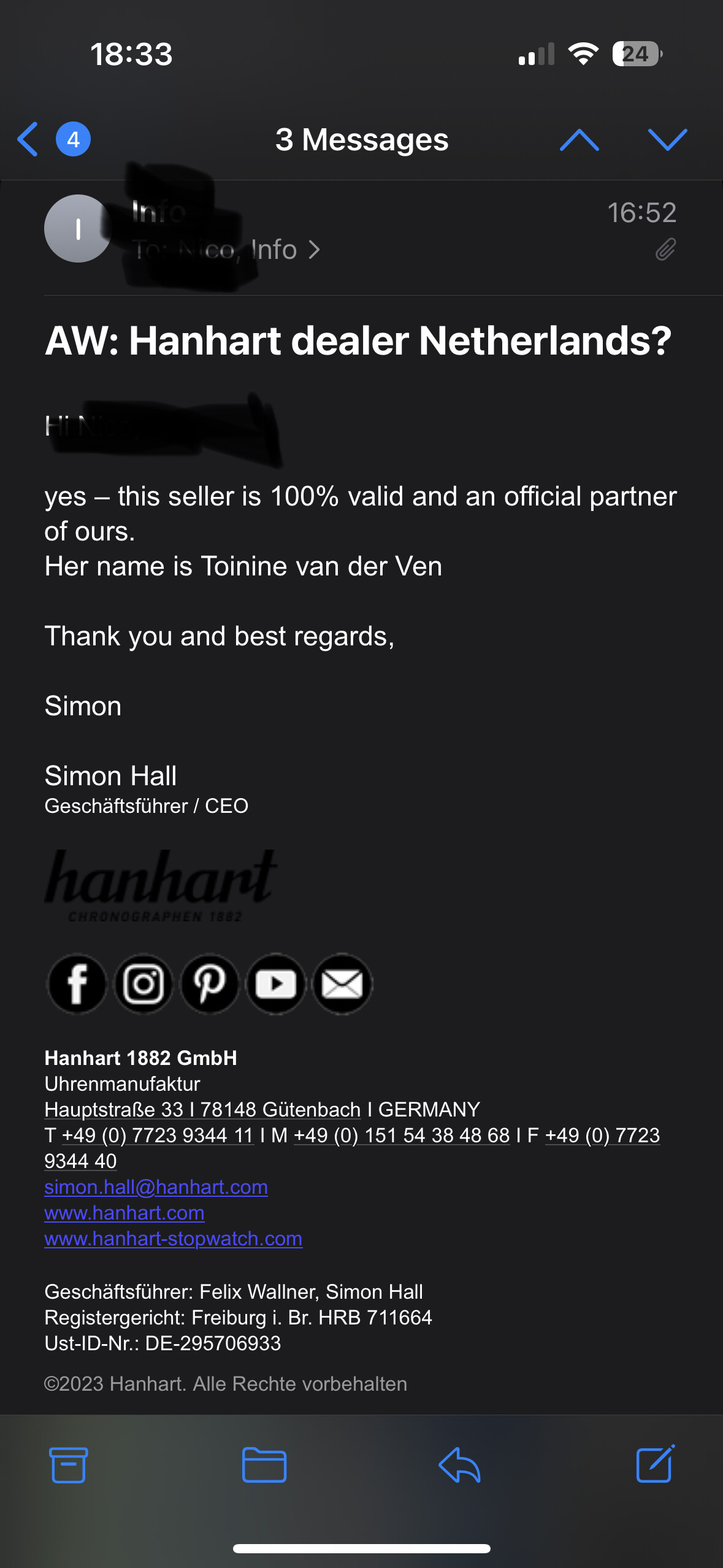Compose a new email
Viewport: 723px width, 1568px height.
point(656,1463)
